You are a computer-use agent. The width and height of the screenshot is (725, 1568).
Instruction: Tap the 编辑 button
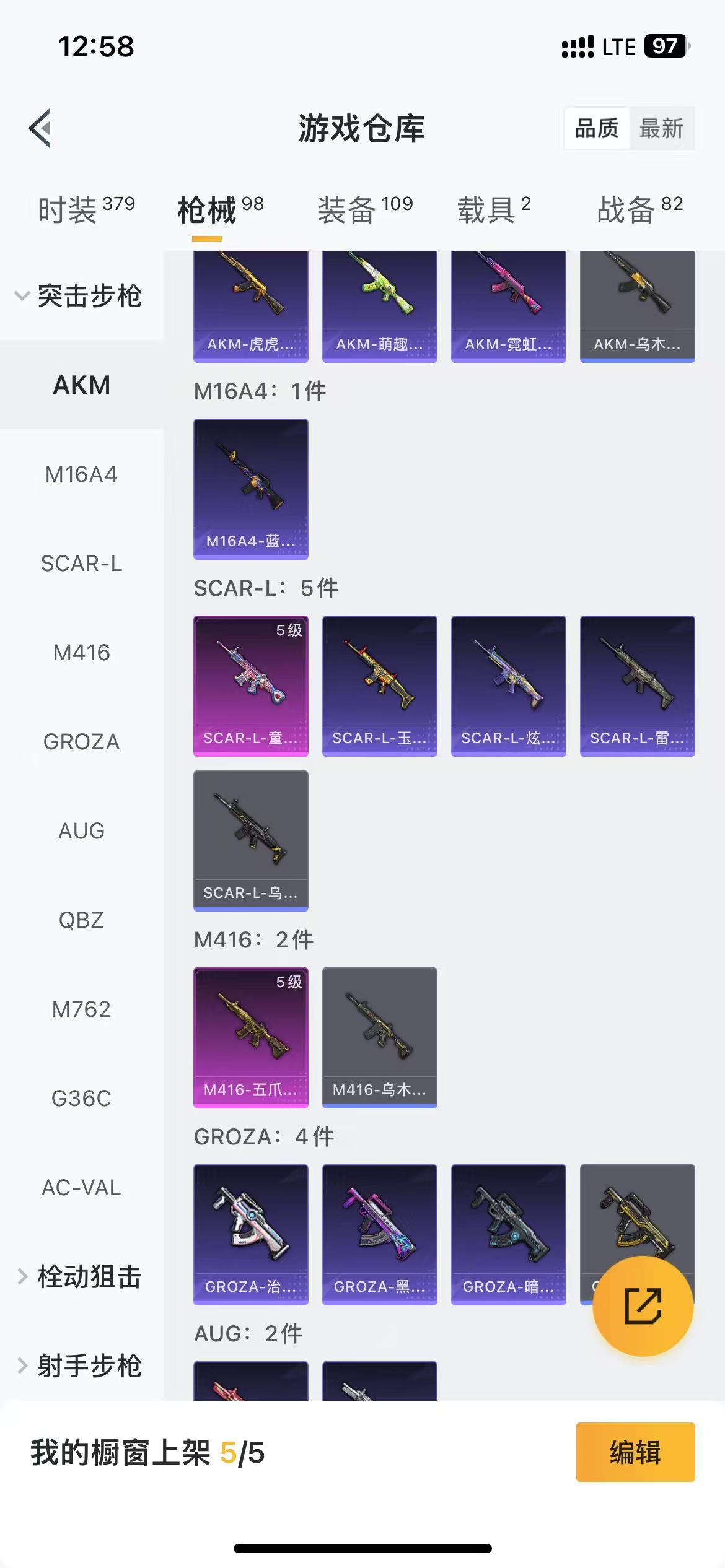[x=635, y=1452]
